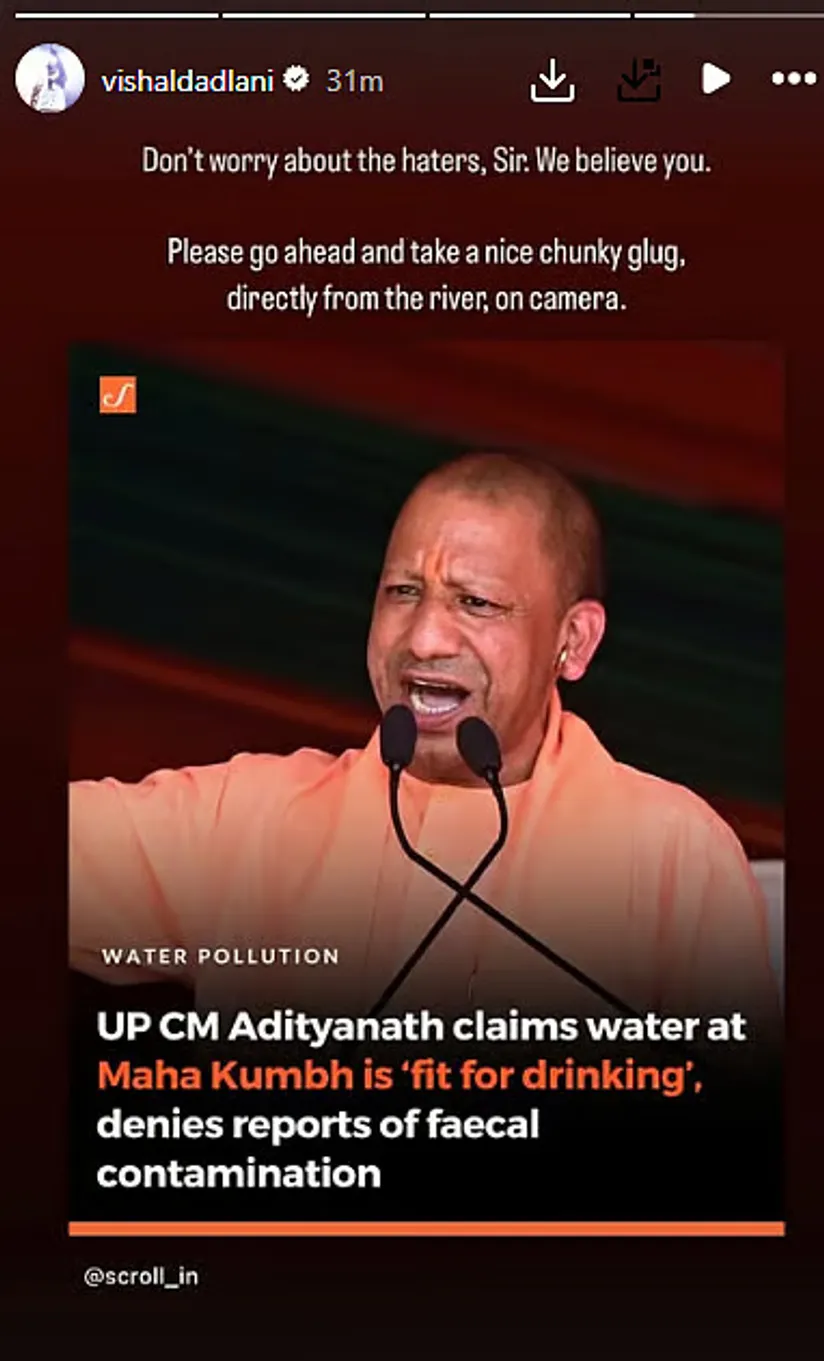824x1361 pixels.
Task: Download all stories with the stacked download icon
Action: pyautogui.click(x=639, y=80)
